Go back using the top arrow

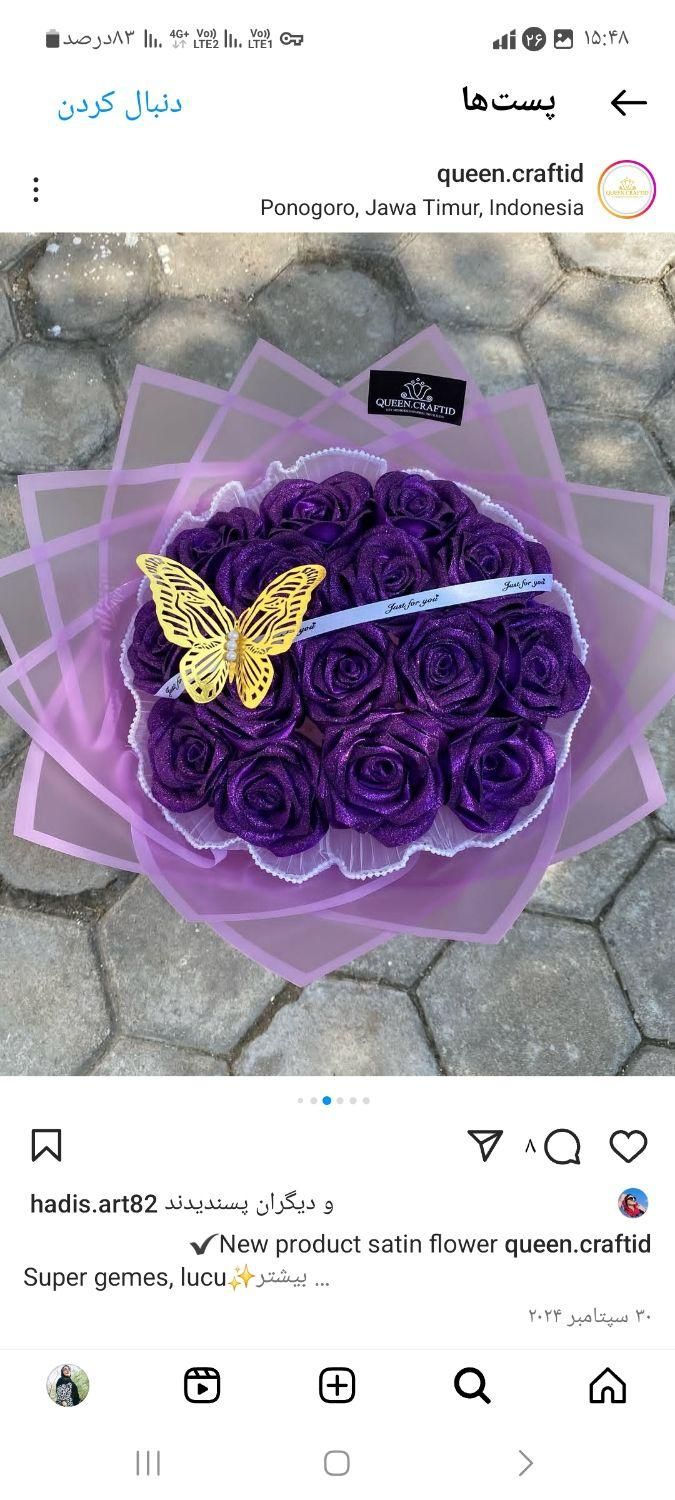point(628,103)
